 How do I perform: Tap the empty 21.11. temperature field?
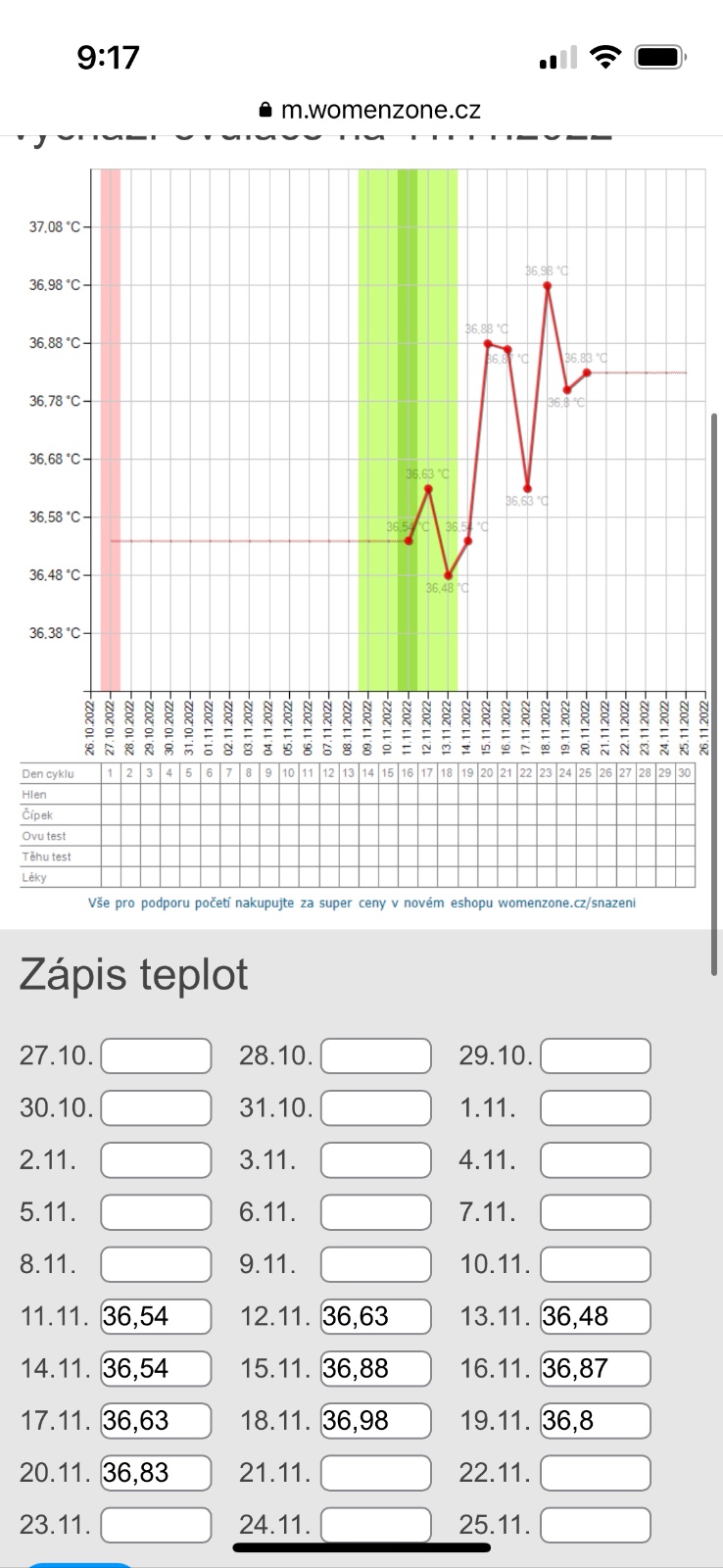click(375, 1473)
